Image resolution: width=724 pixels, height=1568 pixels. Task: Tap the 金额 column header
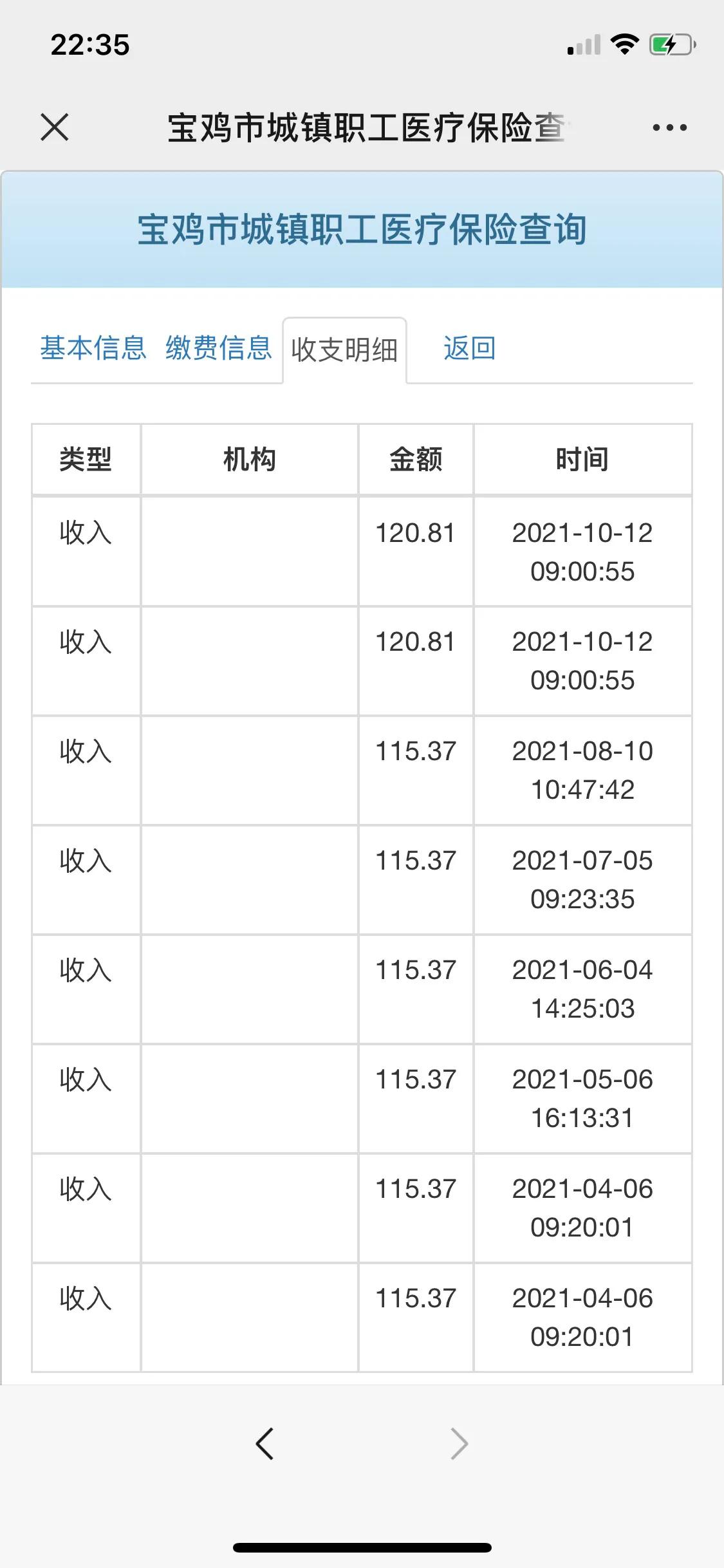click(416, 459)
